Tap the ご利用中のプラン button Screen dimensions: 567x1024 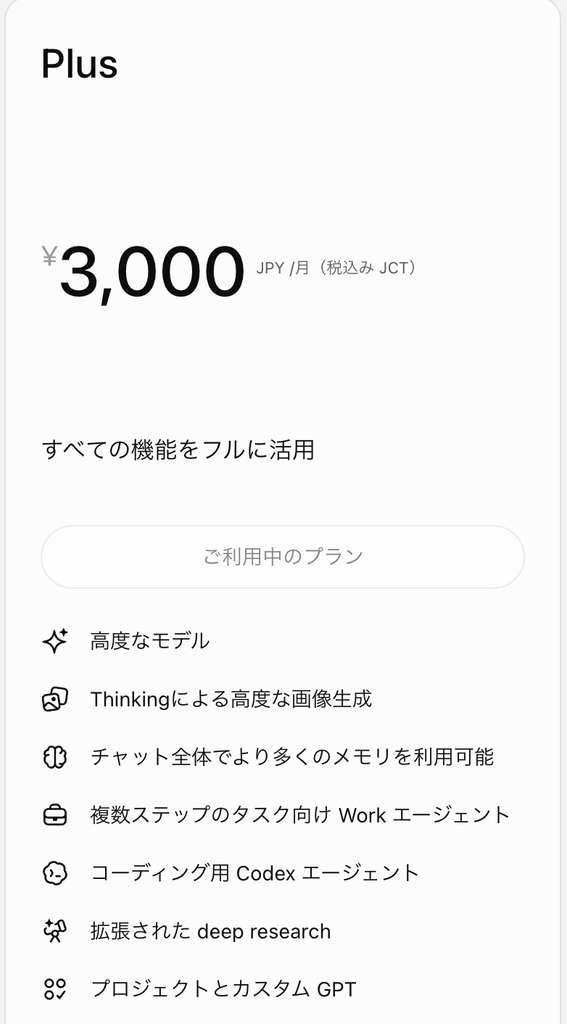click(x=283, y=557)
